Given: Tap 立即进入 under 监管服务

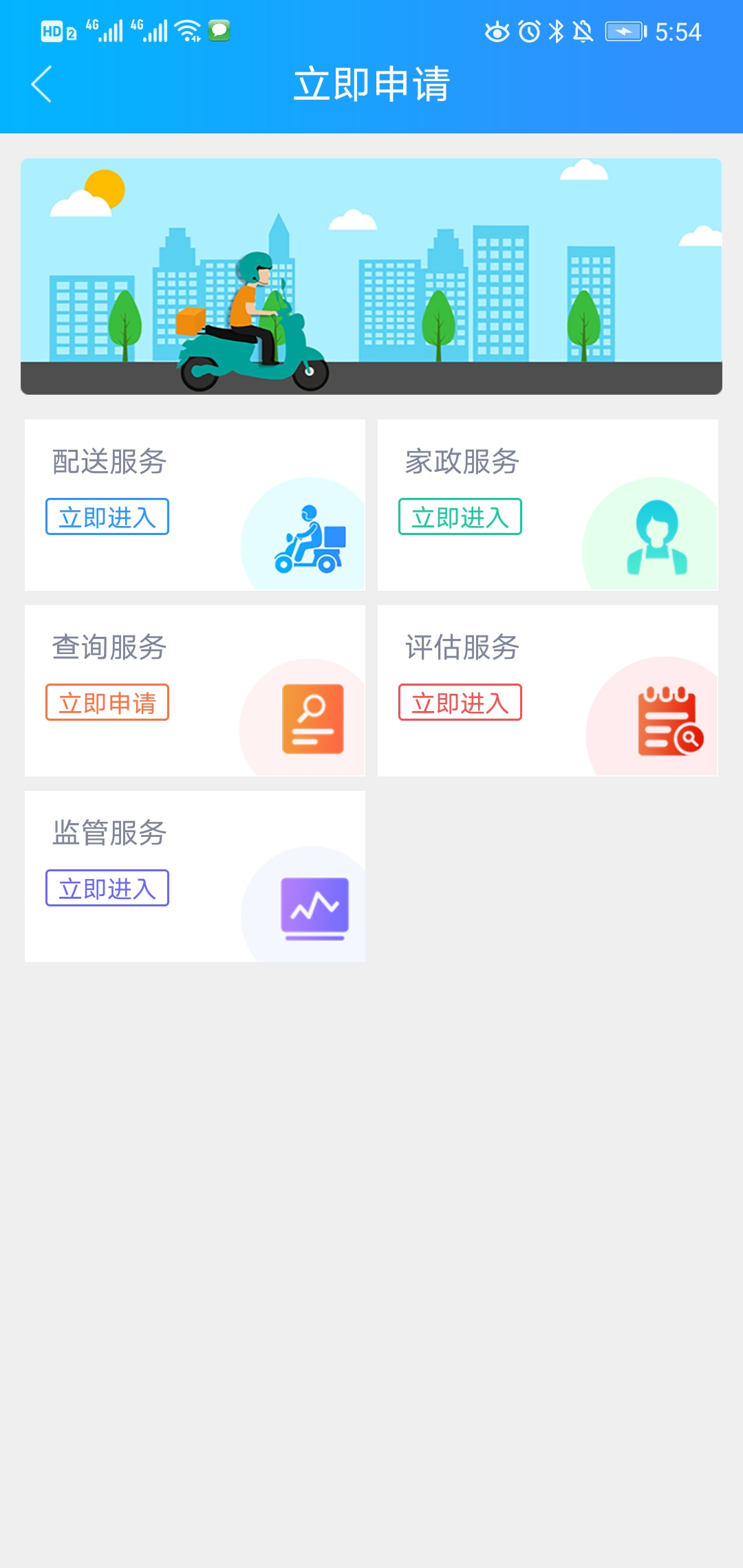Looking at the screenshot, I should click(107, 888).
